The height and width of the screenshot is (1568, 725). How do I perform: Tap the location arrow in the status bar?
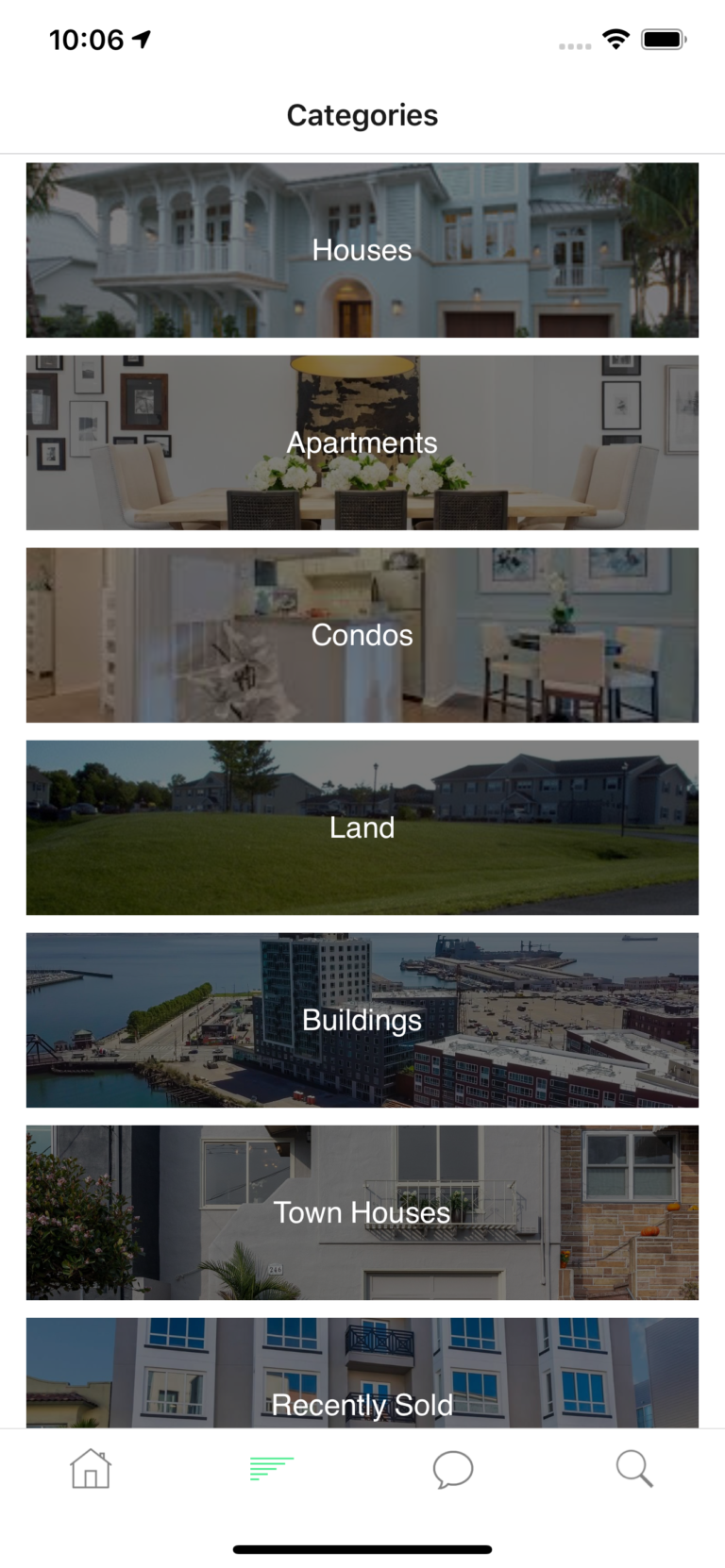click(139, 39)
